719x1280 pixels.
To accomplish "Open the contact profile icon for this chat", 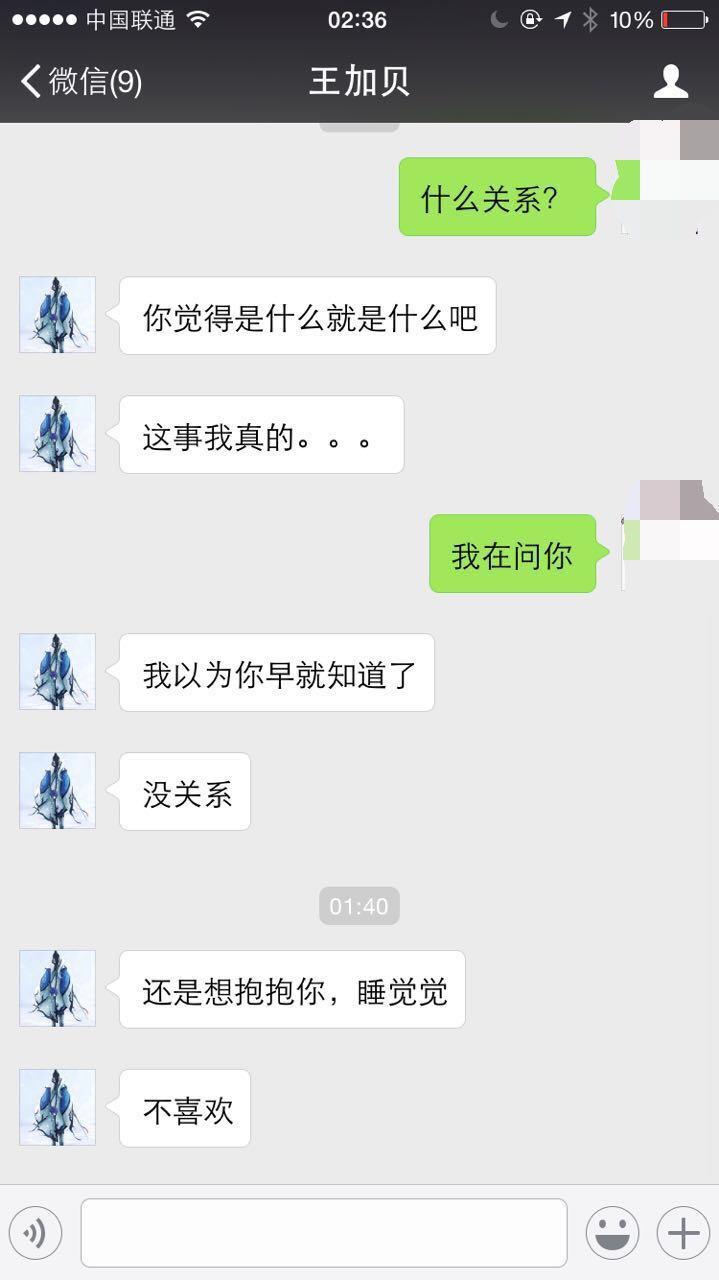I will 670,82.
